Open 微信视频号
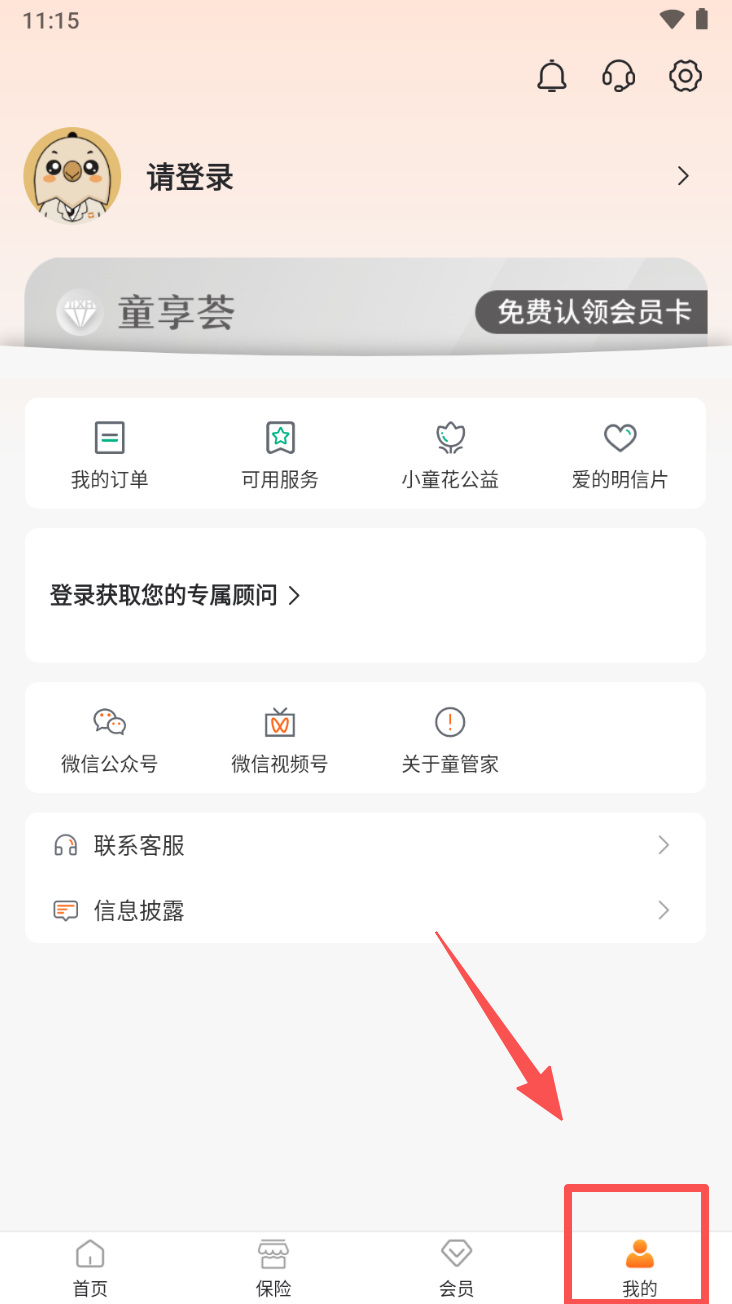This screenshot has width=732, height=1304. [x=280, y=738]
